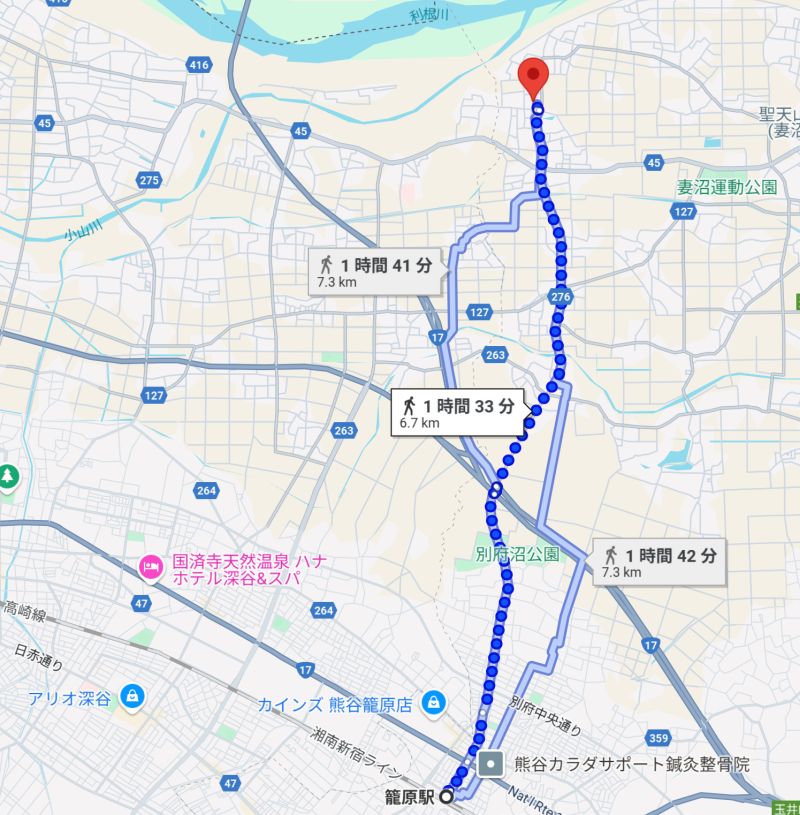Open the 妻沼運動公園 park label
This screenshot has height=815, width=800.
(x=726, y=187)
